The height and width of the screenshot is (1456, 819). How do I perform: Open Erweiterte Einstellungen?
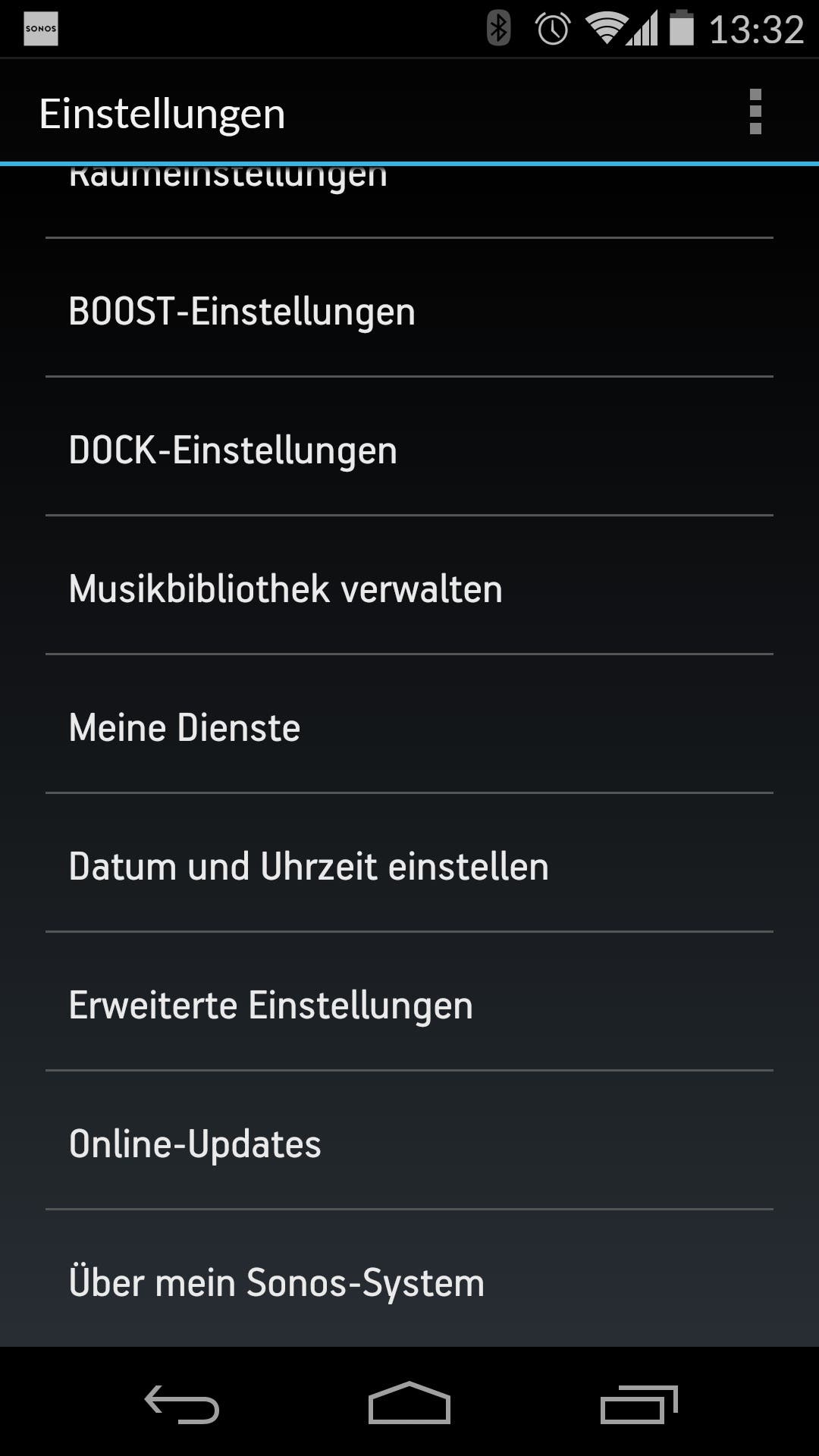409,1005
